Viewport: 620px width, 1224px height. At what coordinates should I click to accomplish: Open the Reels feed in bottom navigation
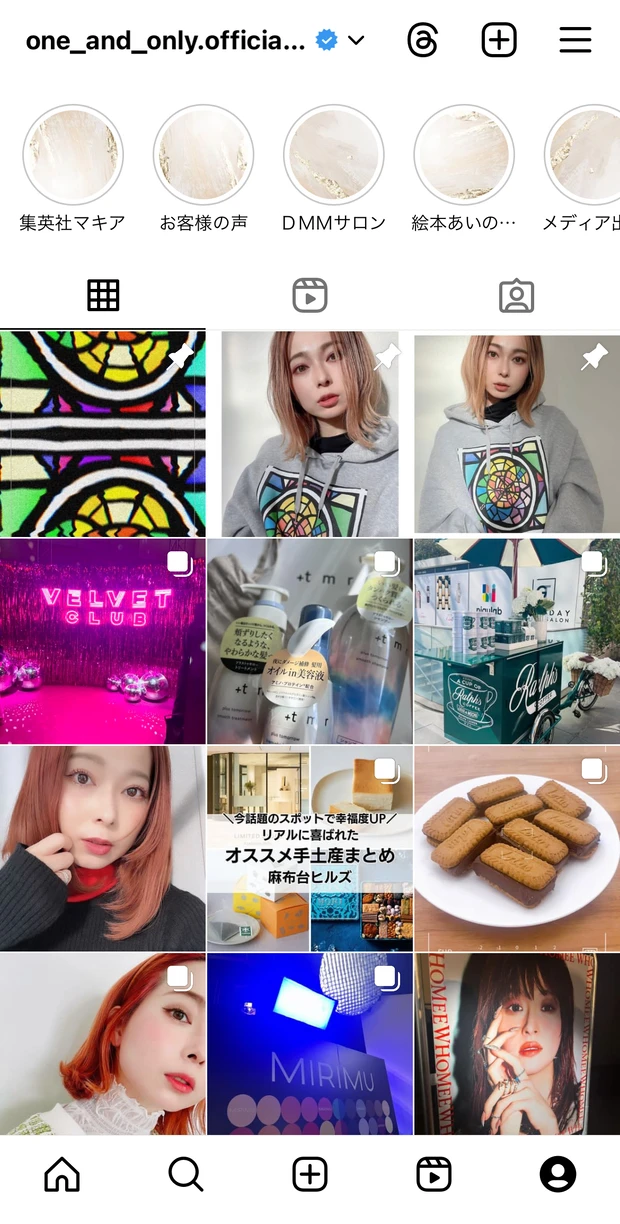(434, 1174)
